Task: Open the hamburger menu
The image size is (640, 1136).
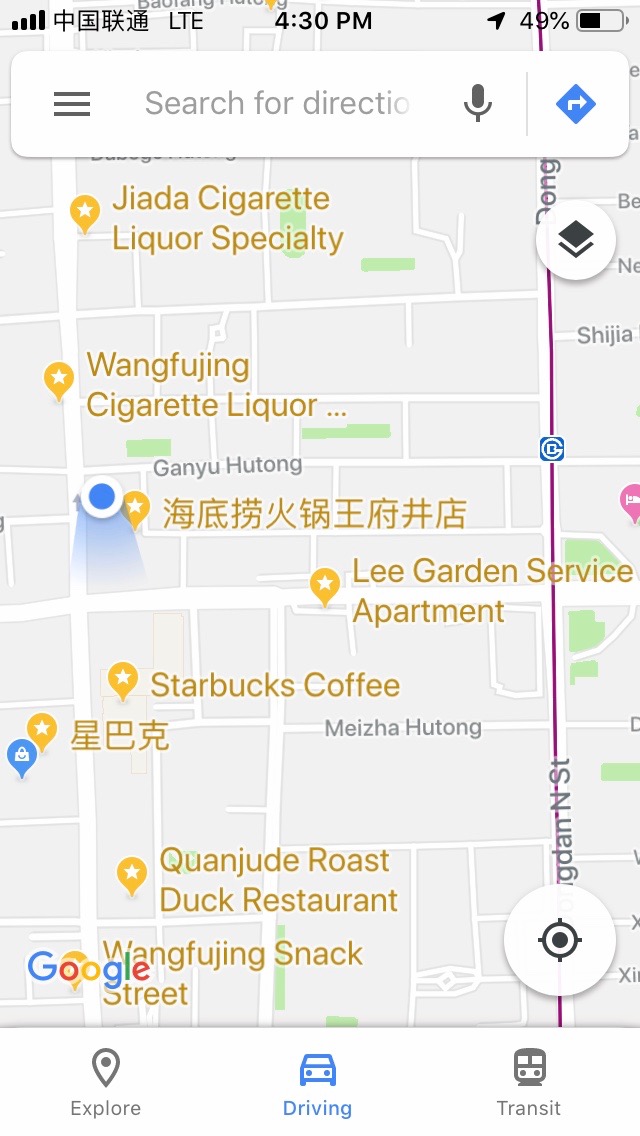Action: 72,104
